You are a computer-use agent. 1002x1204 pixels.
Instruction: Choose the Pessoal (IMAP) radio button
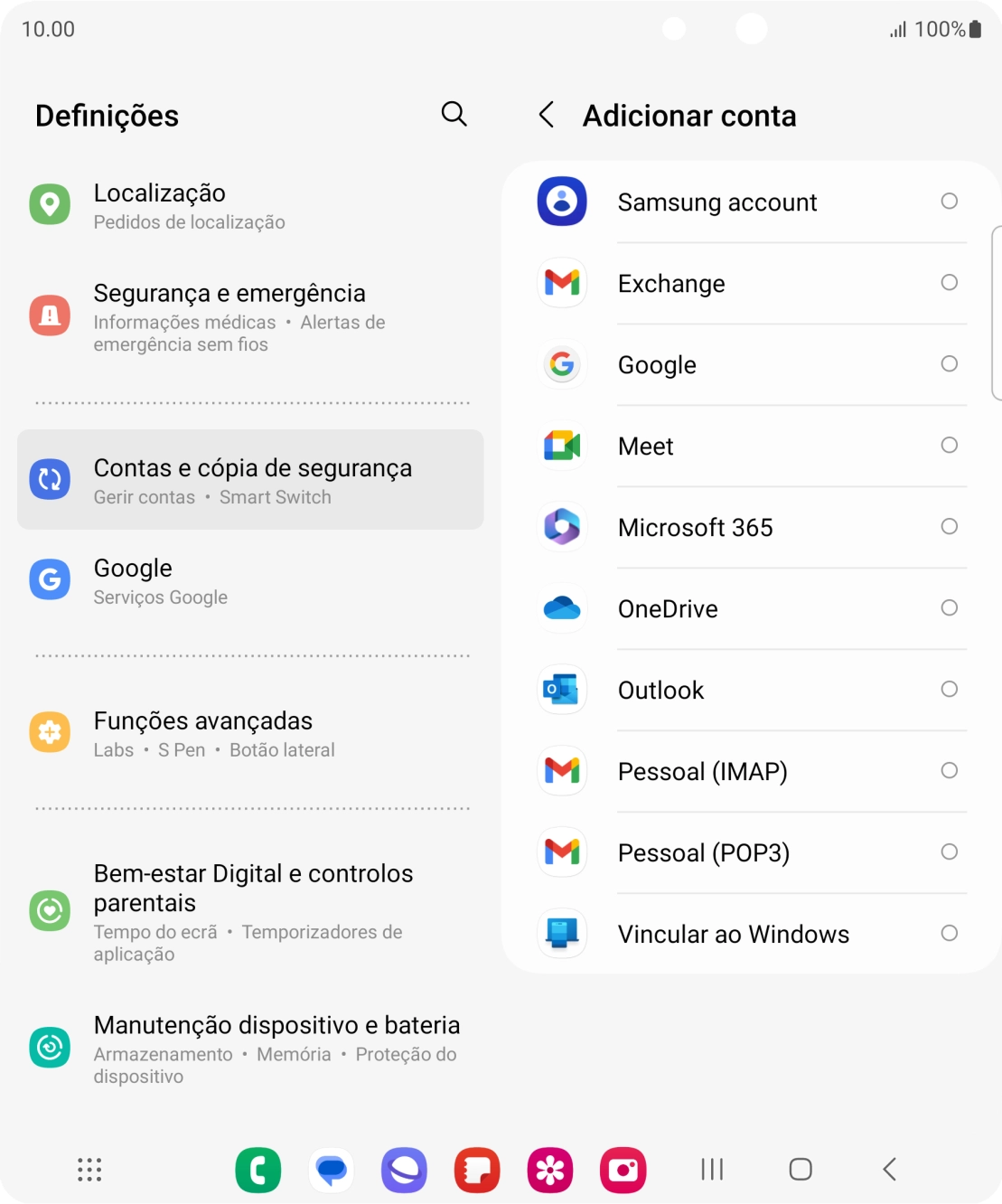tap(949, 771)
